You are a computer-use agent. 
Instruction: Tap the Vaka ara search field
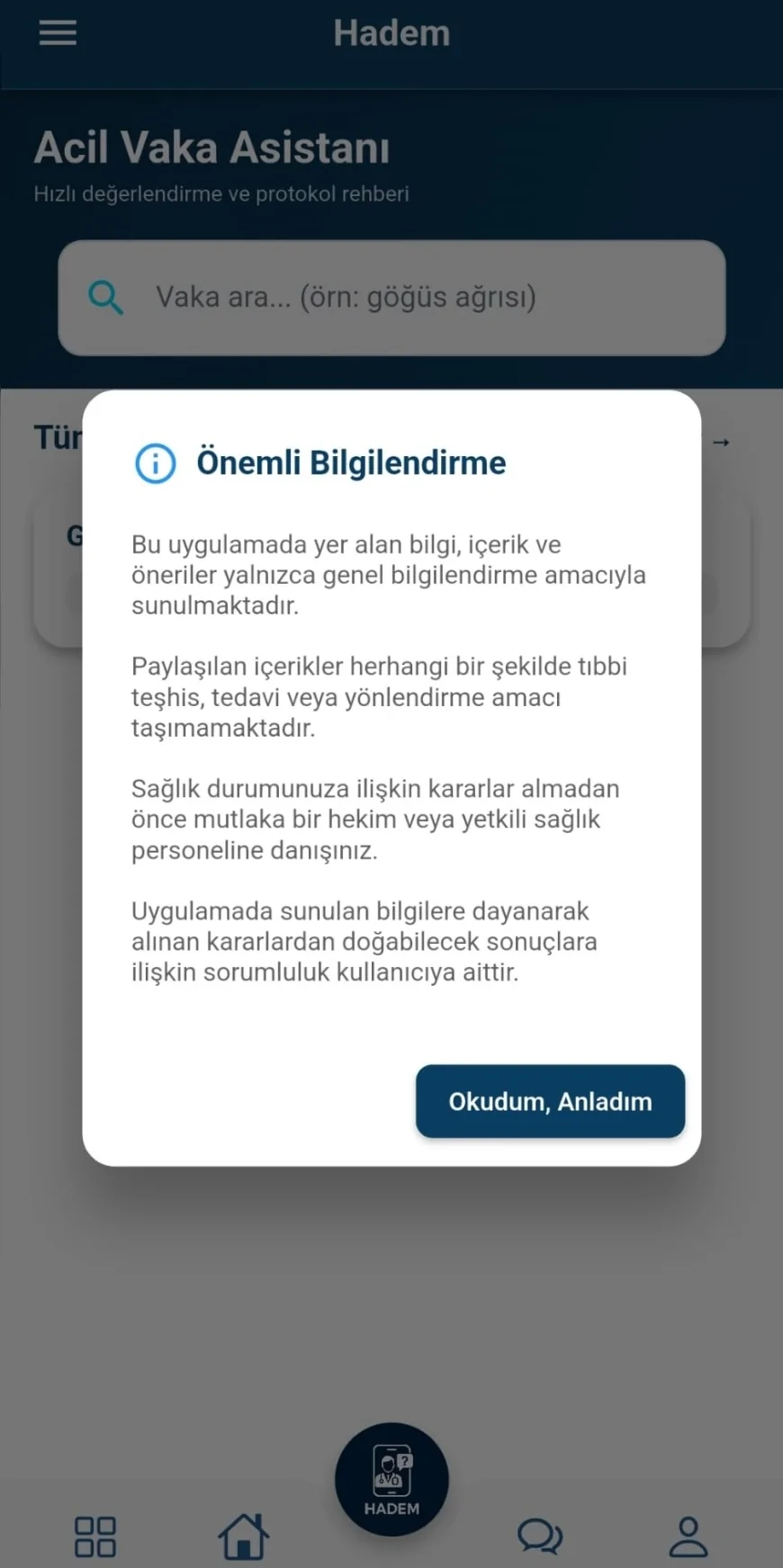pyautogui.click(x=391, y=298)
